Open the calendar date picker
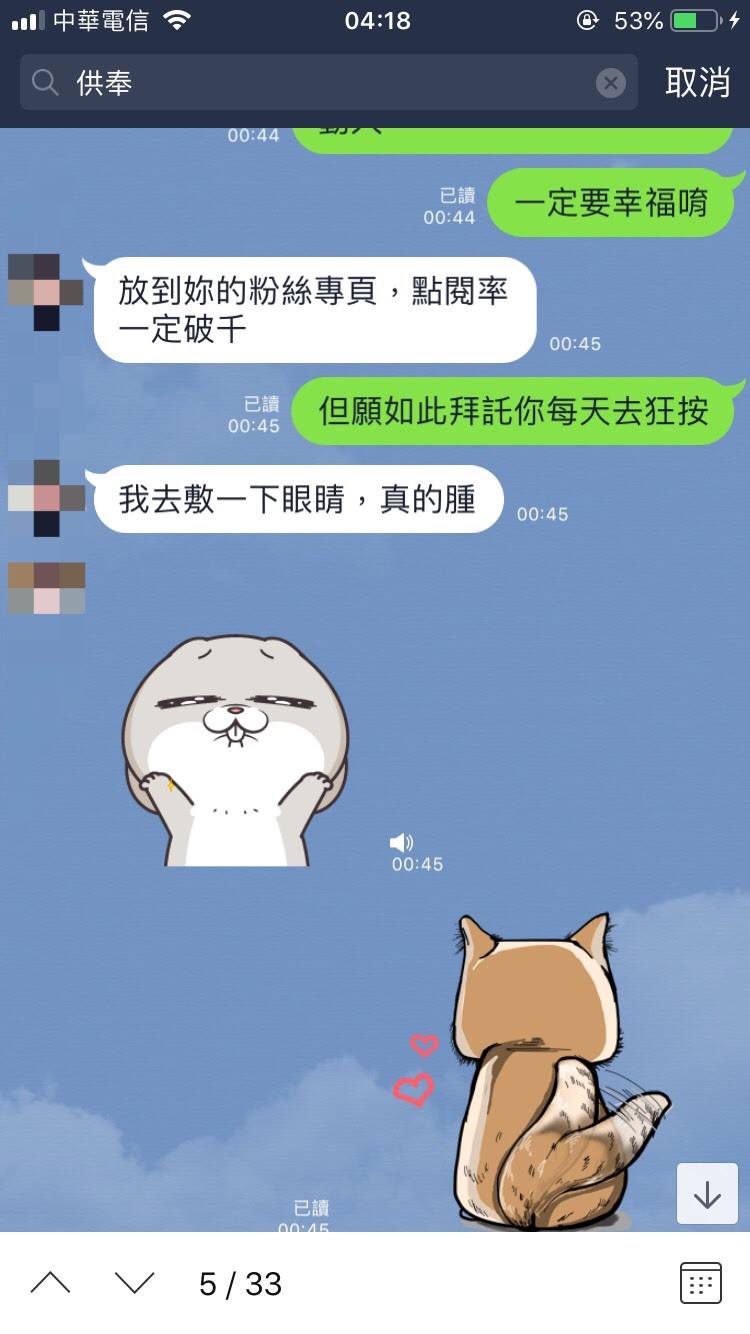This screenshot has height=1334, width=750. 700,1283
